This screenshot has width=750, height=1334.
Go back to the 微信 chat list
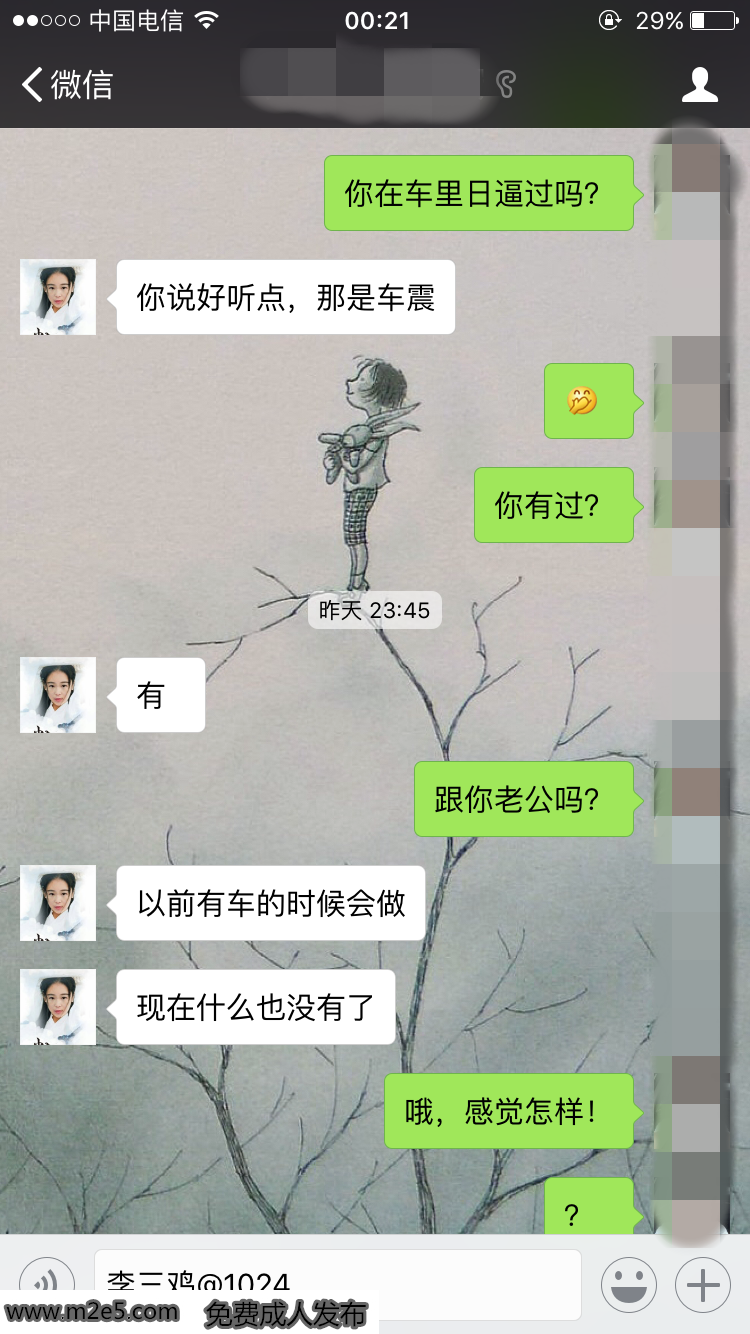pyautogui.click(x=66, y=85)
